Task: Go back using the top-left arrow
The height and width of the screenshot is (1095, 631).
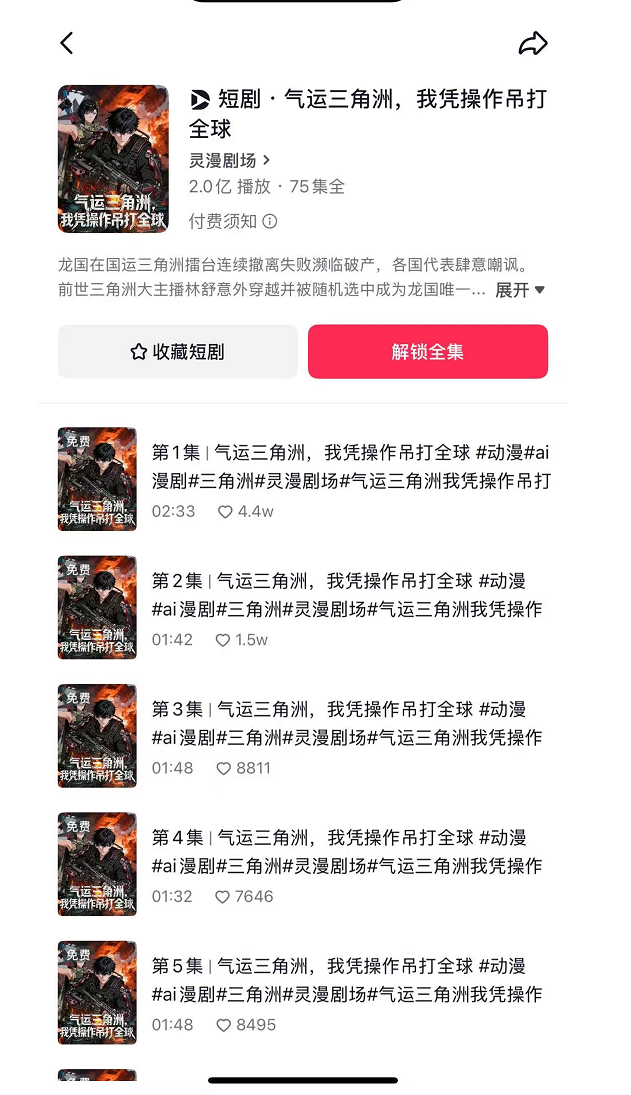Action: [x=67, y=43]
